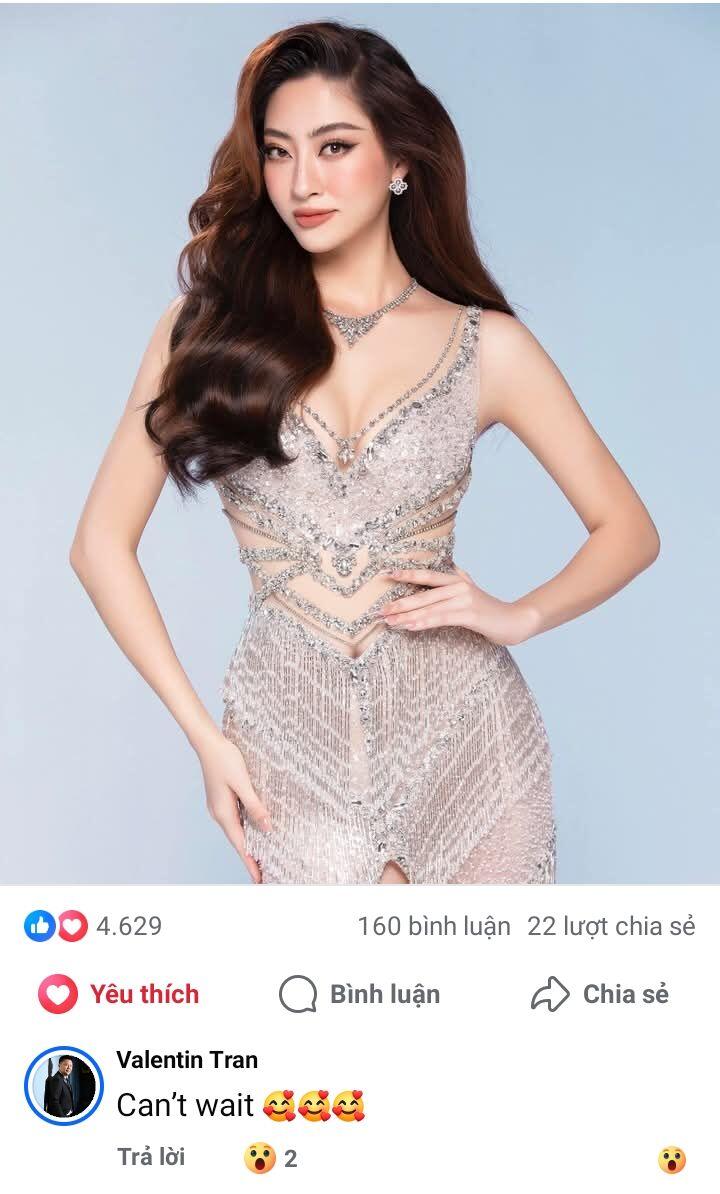Viewport: 720px width, 1194px height.
Task: Tap the Yêu thích reaction button
Action: pos(119,994)
